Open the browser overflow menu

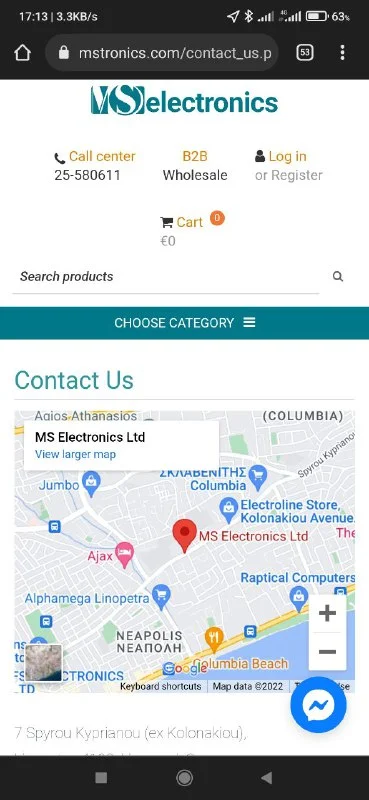tap(342, 53)
